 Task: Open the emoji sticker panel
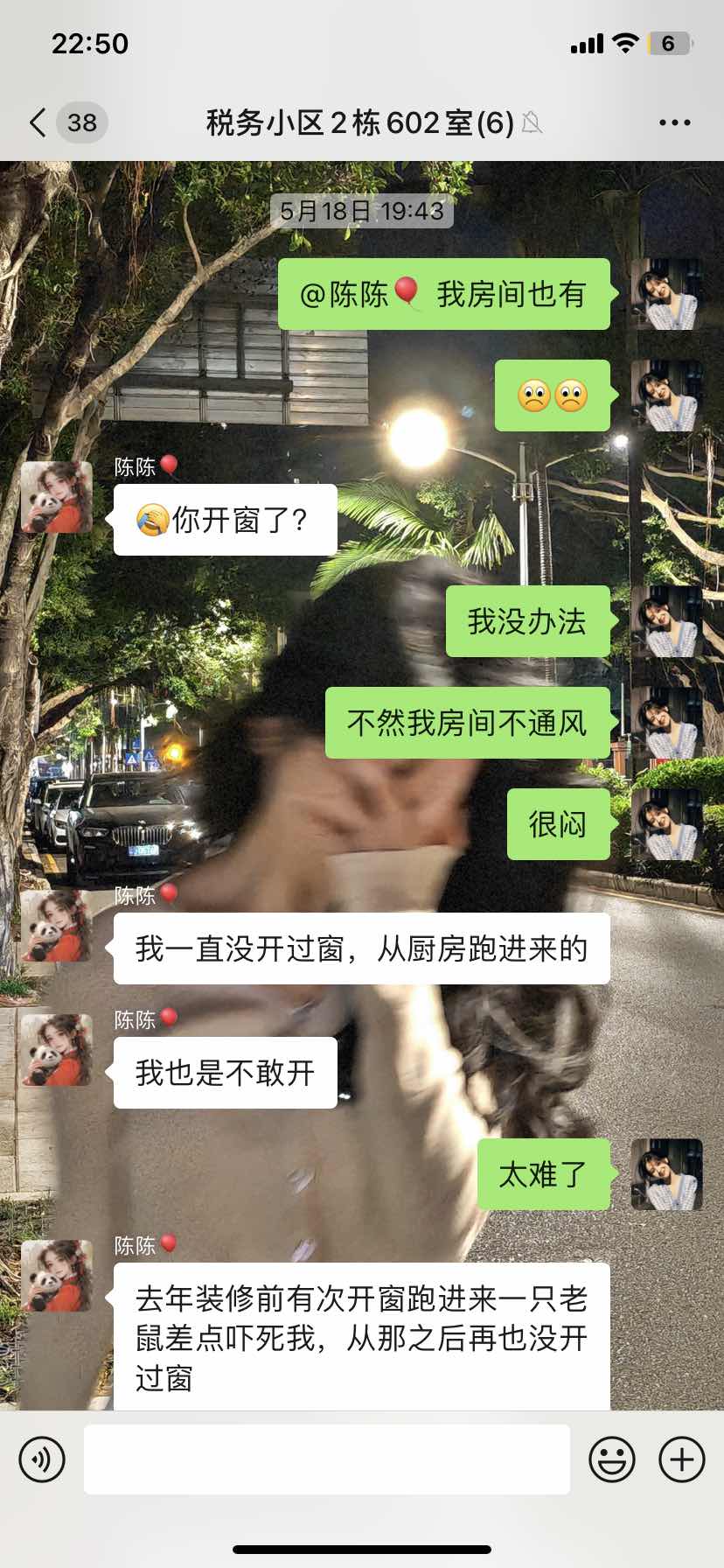point(611,1459)
